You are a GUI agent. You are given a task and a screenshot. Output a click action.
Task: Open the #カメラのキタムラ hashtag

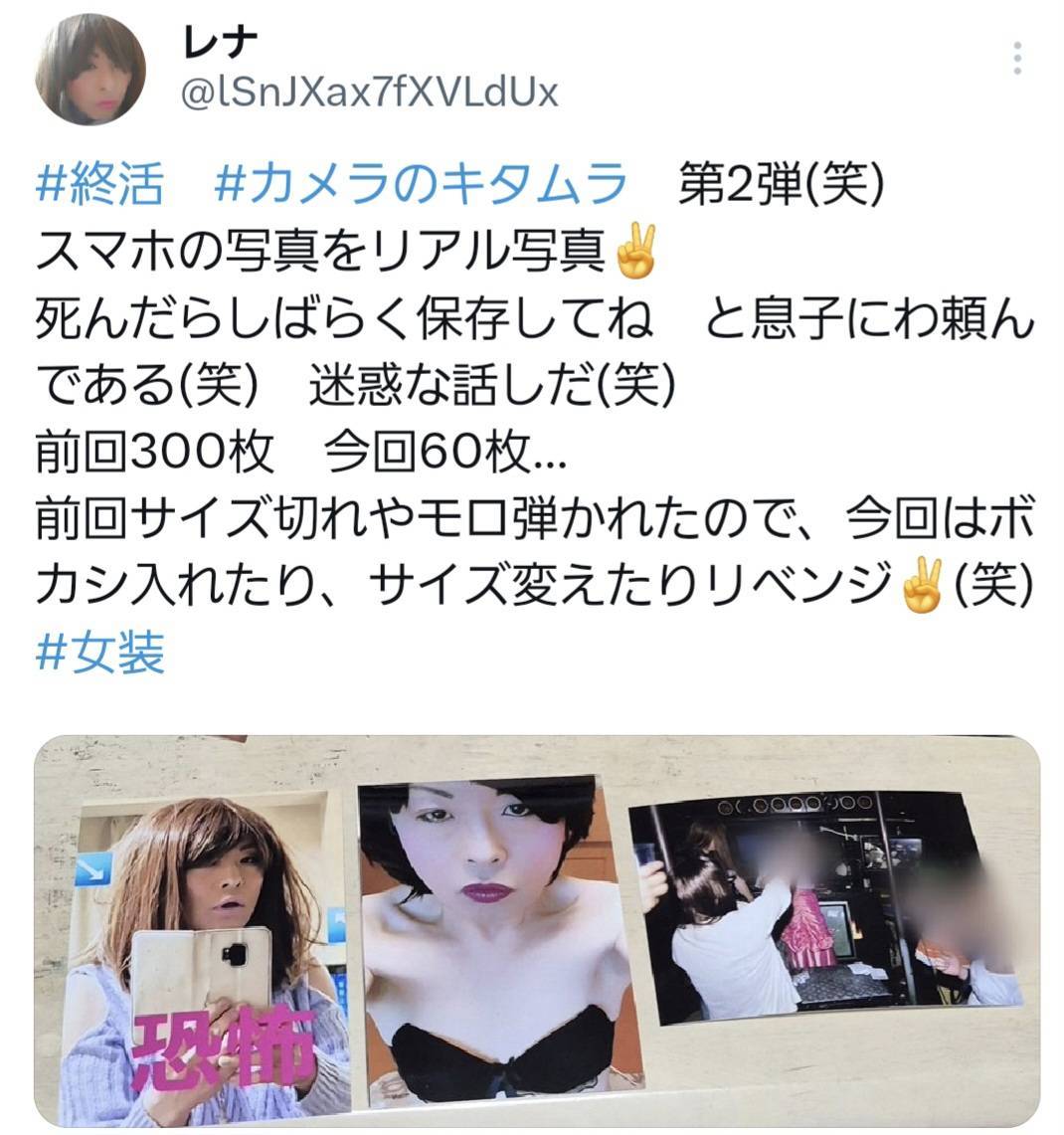(422, 186)
